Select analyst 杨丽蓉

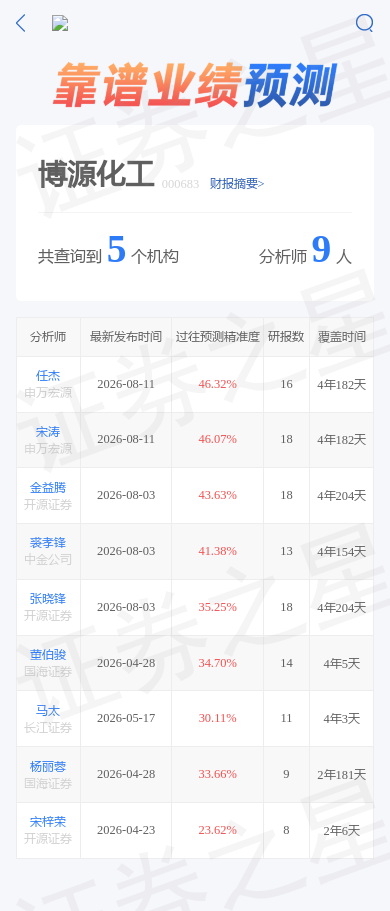[48, 766]
